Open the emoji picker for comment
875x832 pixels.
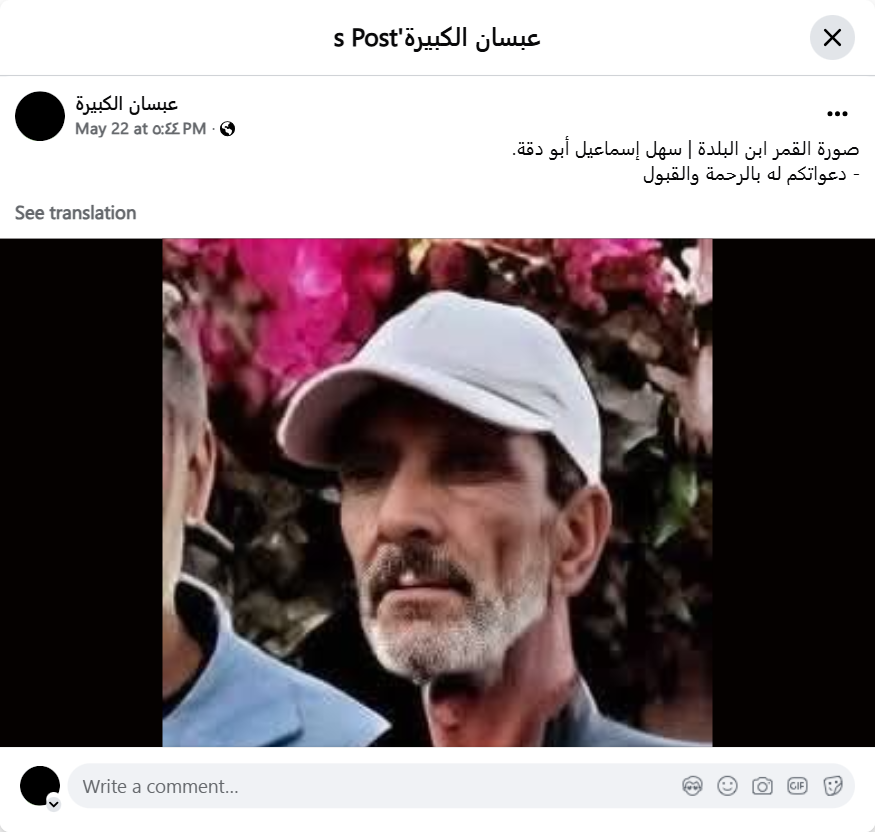click(727, 786)
